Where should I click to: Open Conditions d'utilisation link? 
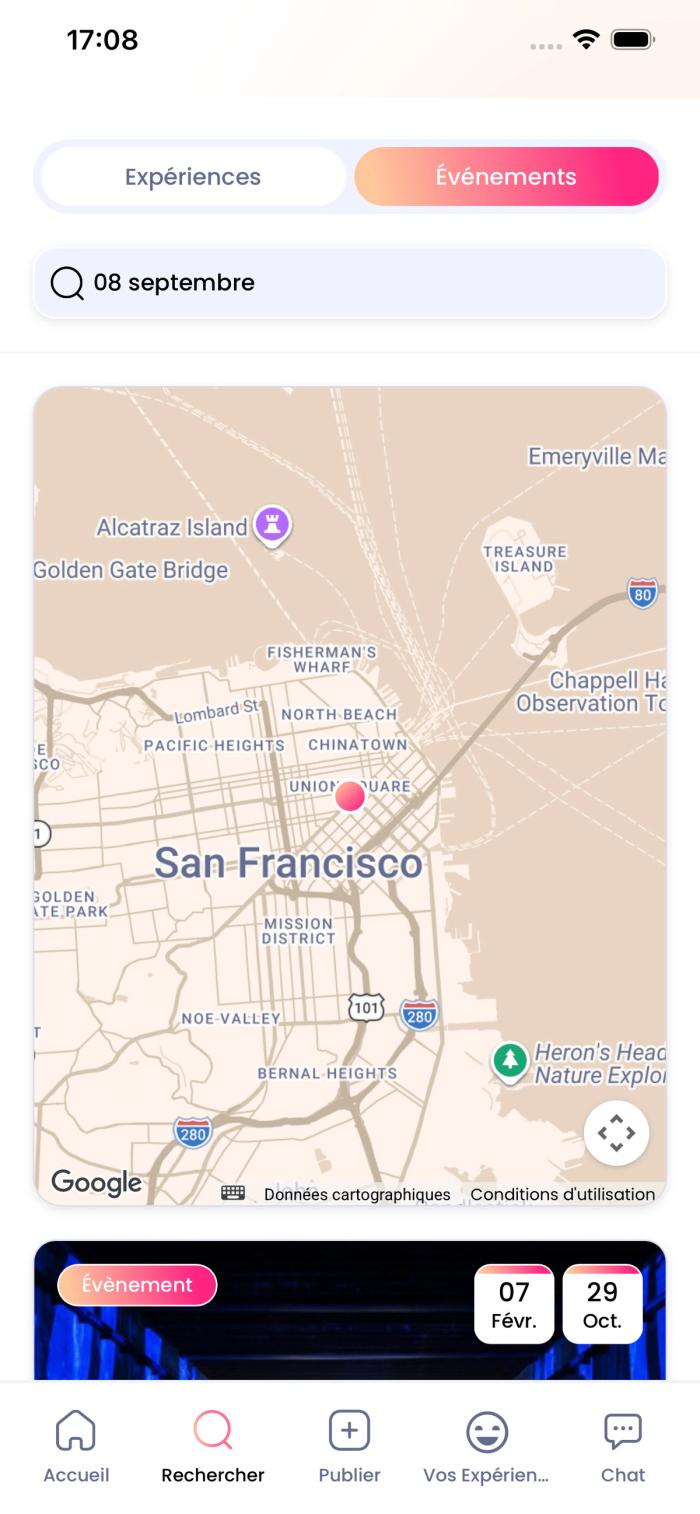click(563, 1194)
